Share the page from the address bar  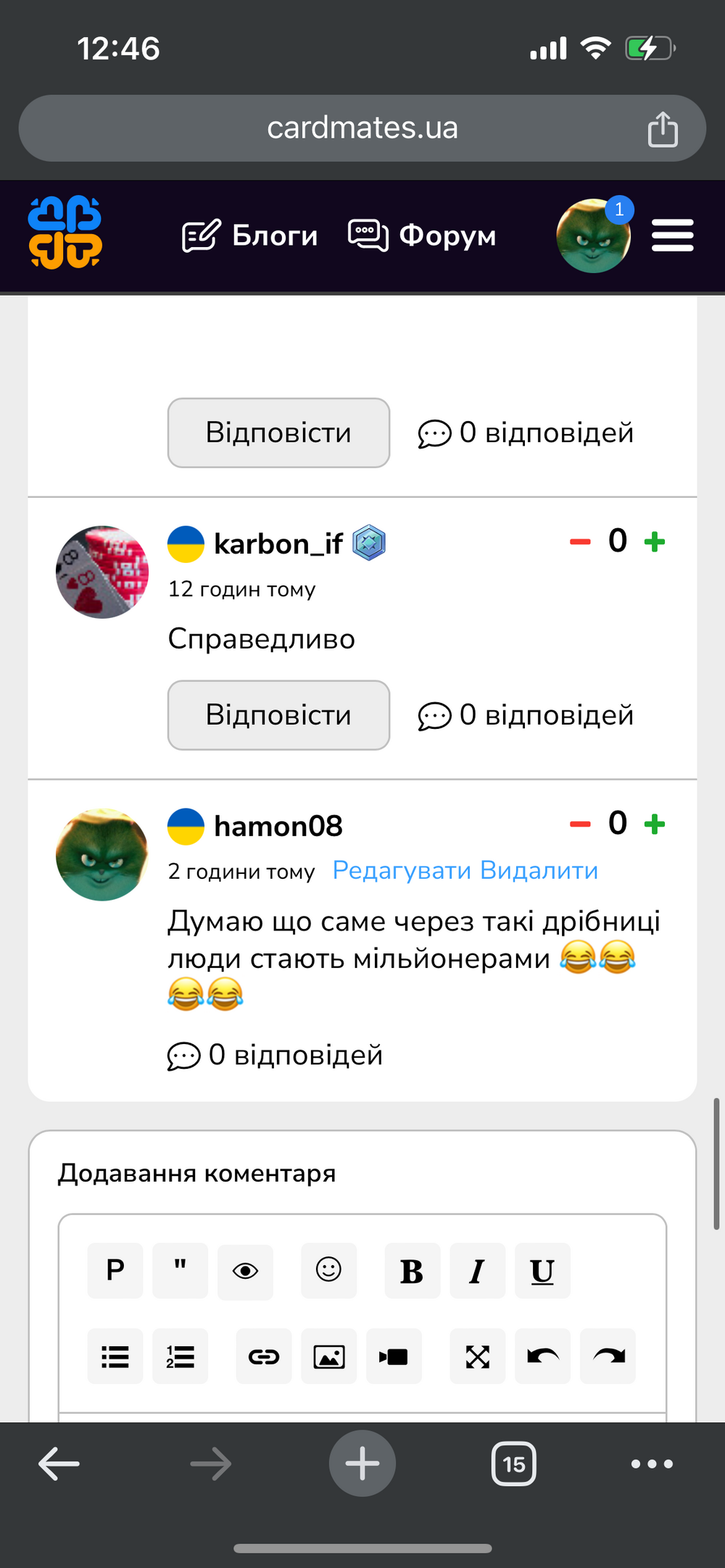click(663, 129)
